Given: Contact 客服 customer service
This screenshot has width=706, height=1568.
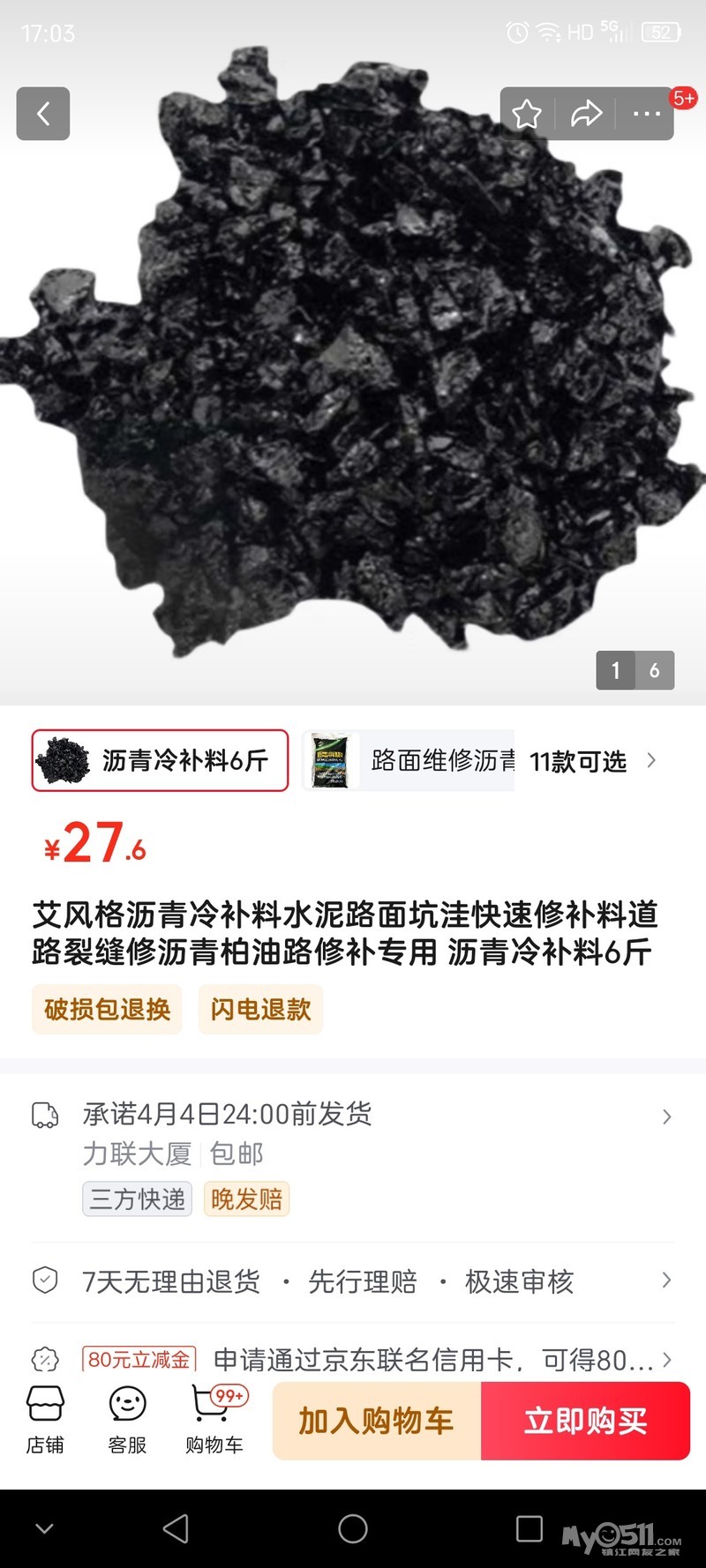Looking at the screenshot, I should 127,1419.
